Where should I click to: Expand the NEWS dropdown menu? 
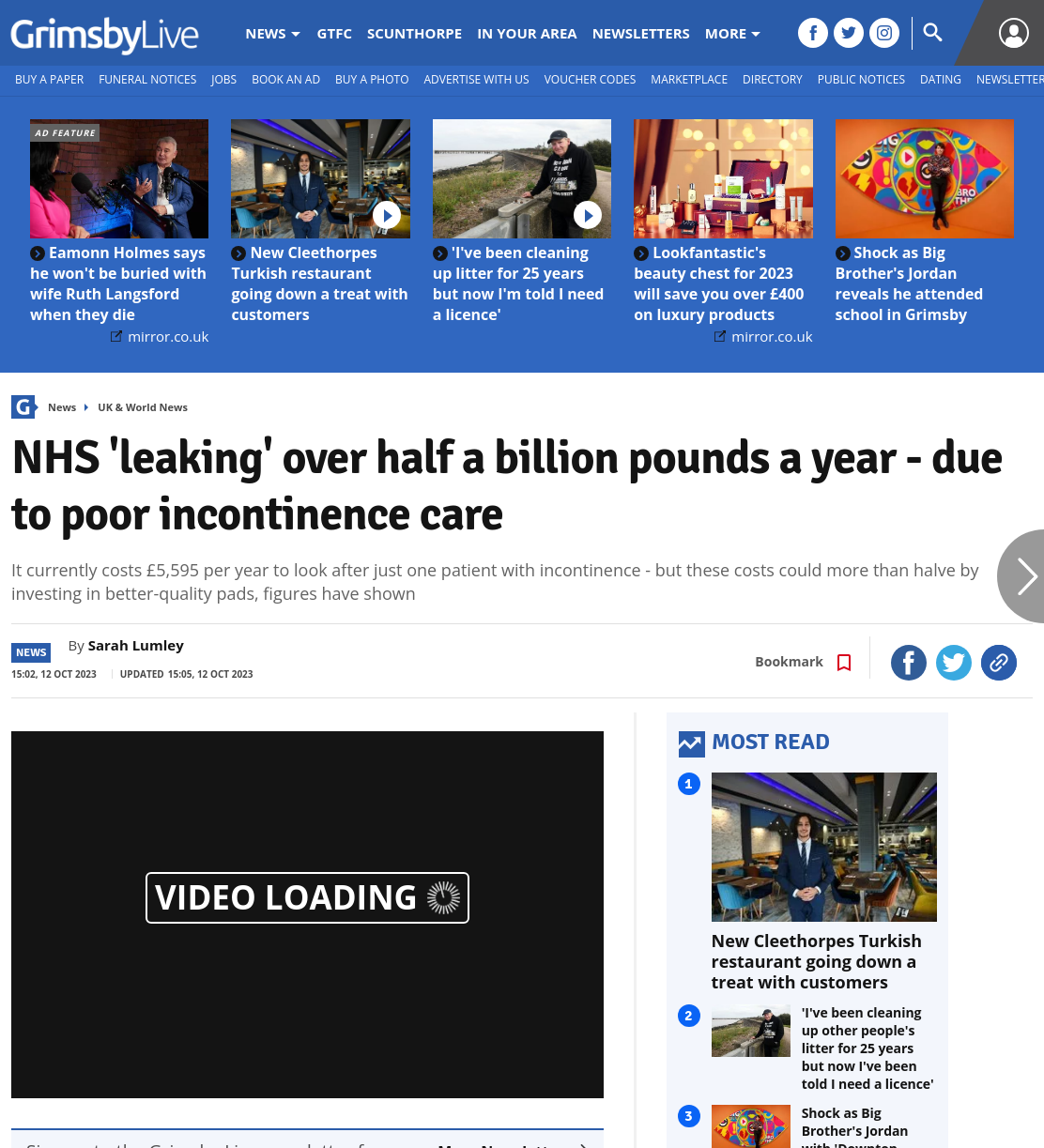[x=272, y=34]
